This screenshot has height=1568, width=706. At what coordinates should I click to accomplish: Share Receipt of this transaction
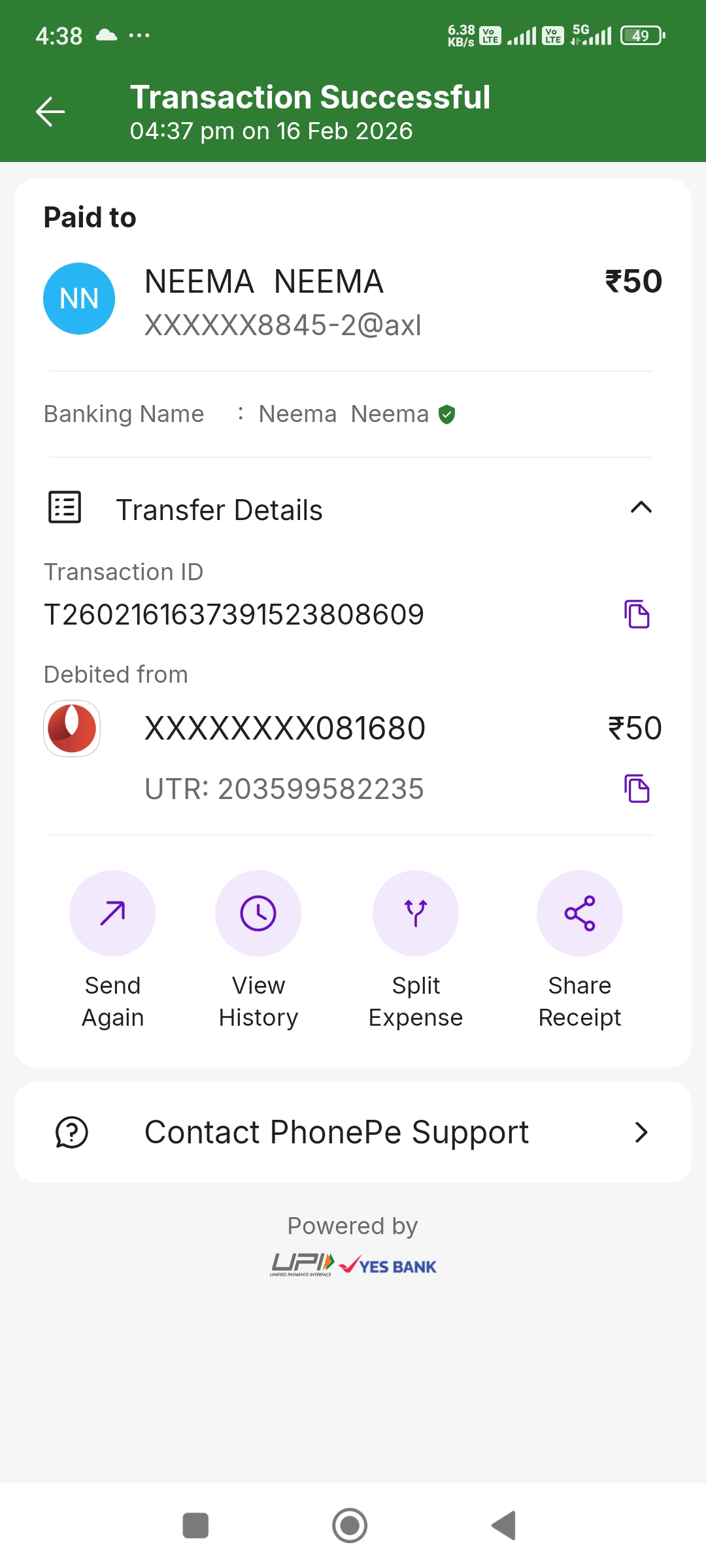point(580,913)
